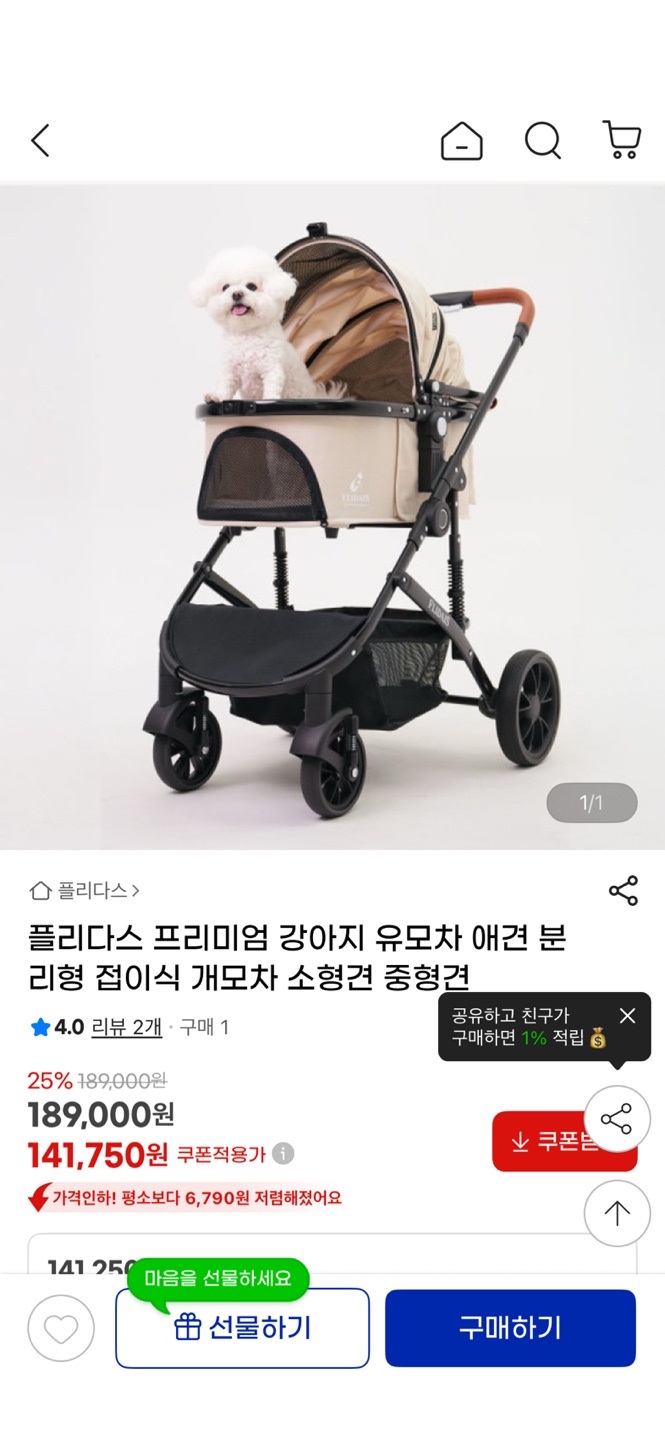Add product to wishlist heart
665x1440 pixels.
pos(61,1329)
